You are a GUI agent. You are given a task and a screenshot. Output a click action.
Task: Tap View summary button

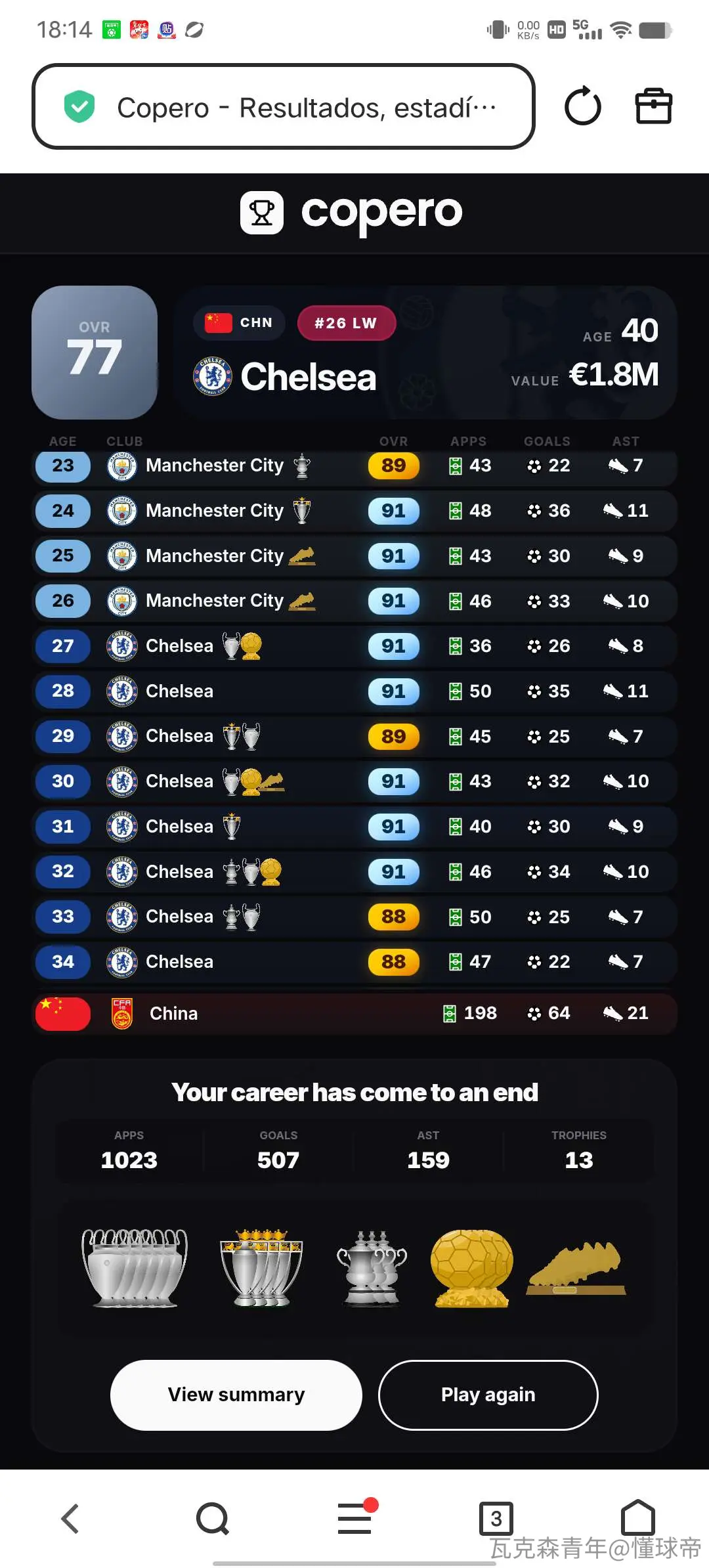coord(236,1395)
